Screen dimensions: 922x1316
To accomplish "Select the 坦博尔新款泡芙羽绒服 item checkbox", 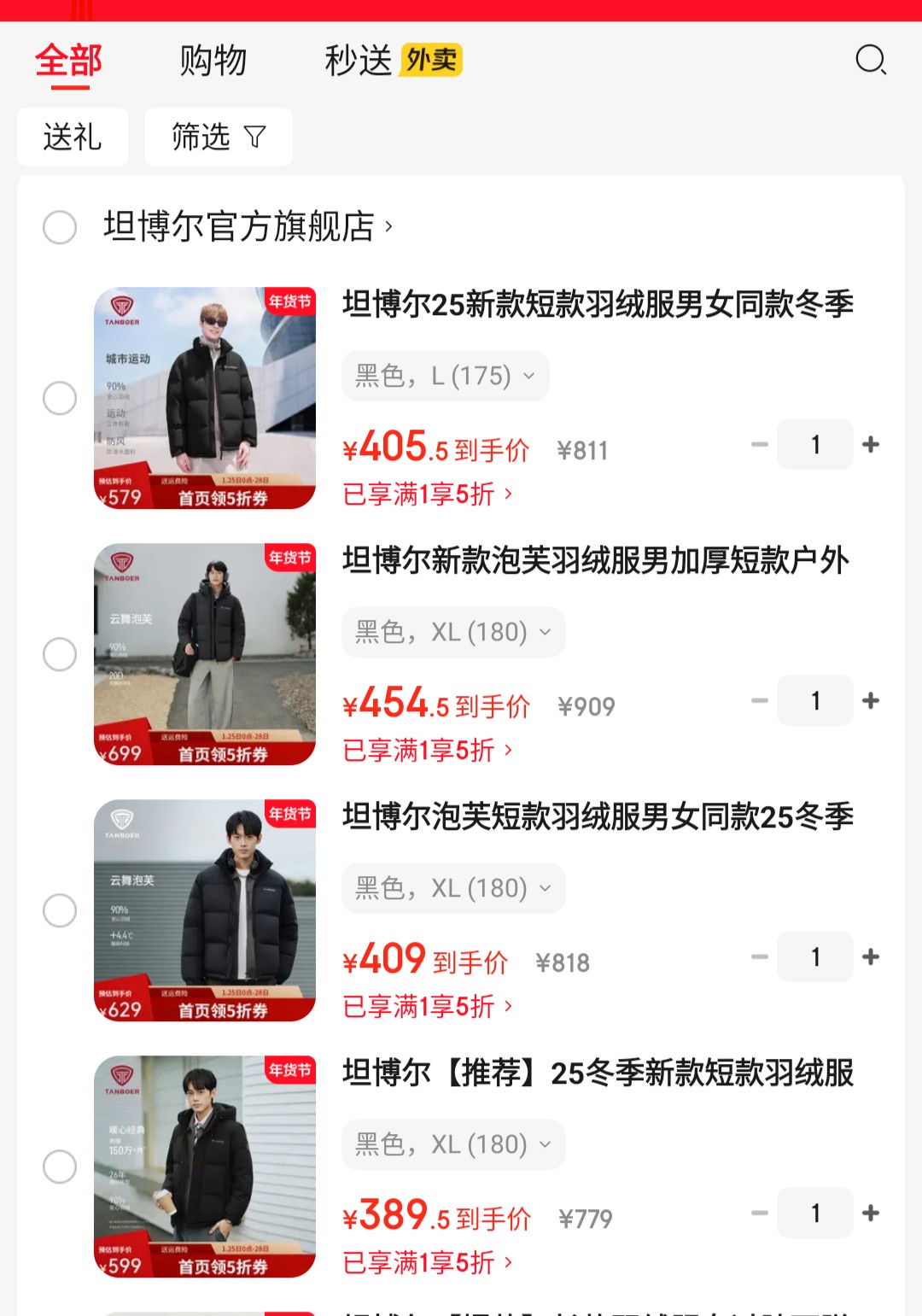I will [x=60, y=654].
